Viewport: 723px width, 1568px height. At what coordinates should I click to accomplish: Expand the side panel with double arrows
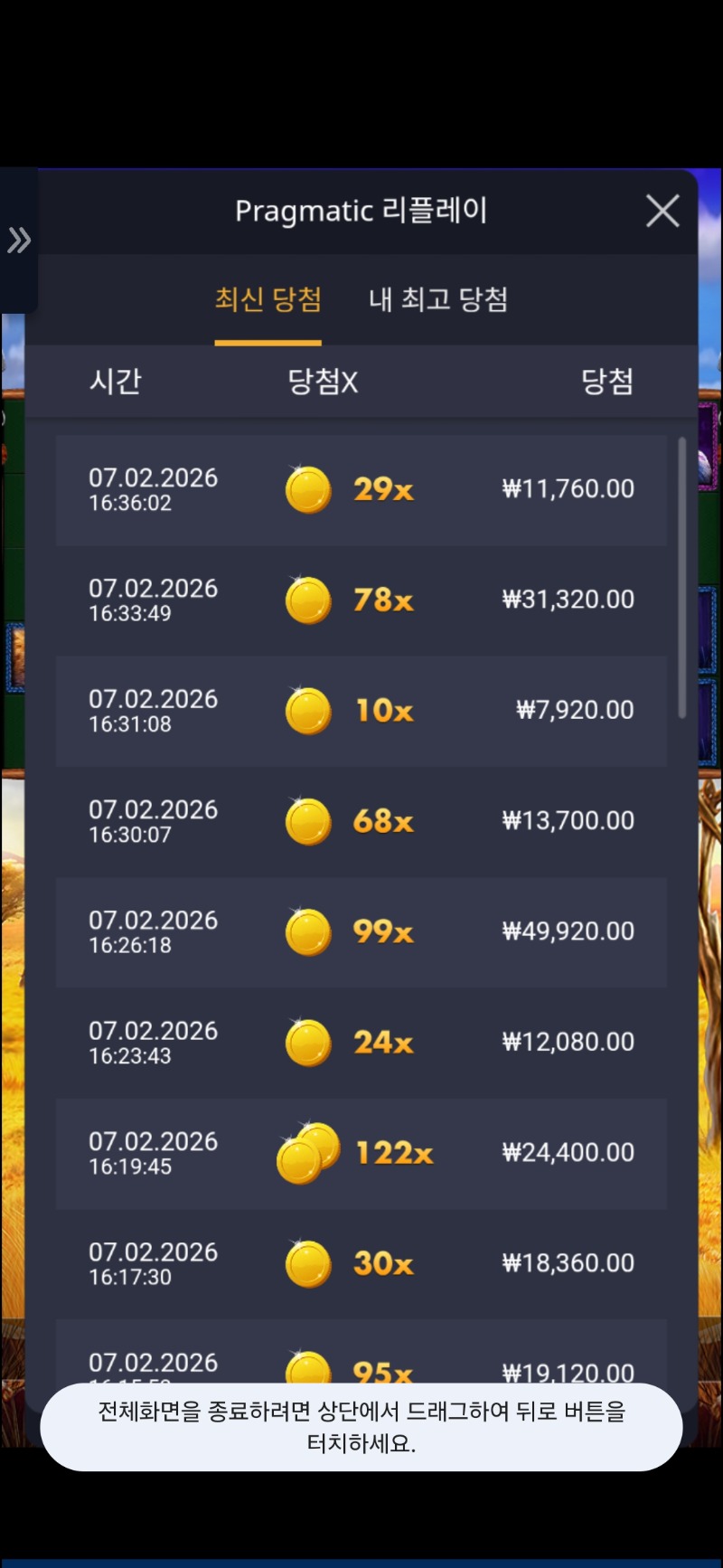pos(19,241)
